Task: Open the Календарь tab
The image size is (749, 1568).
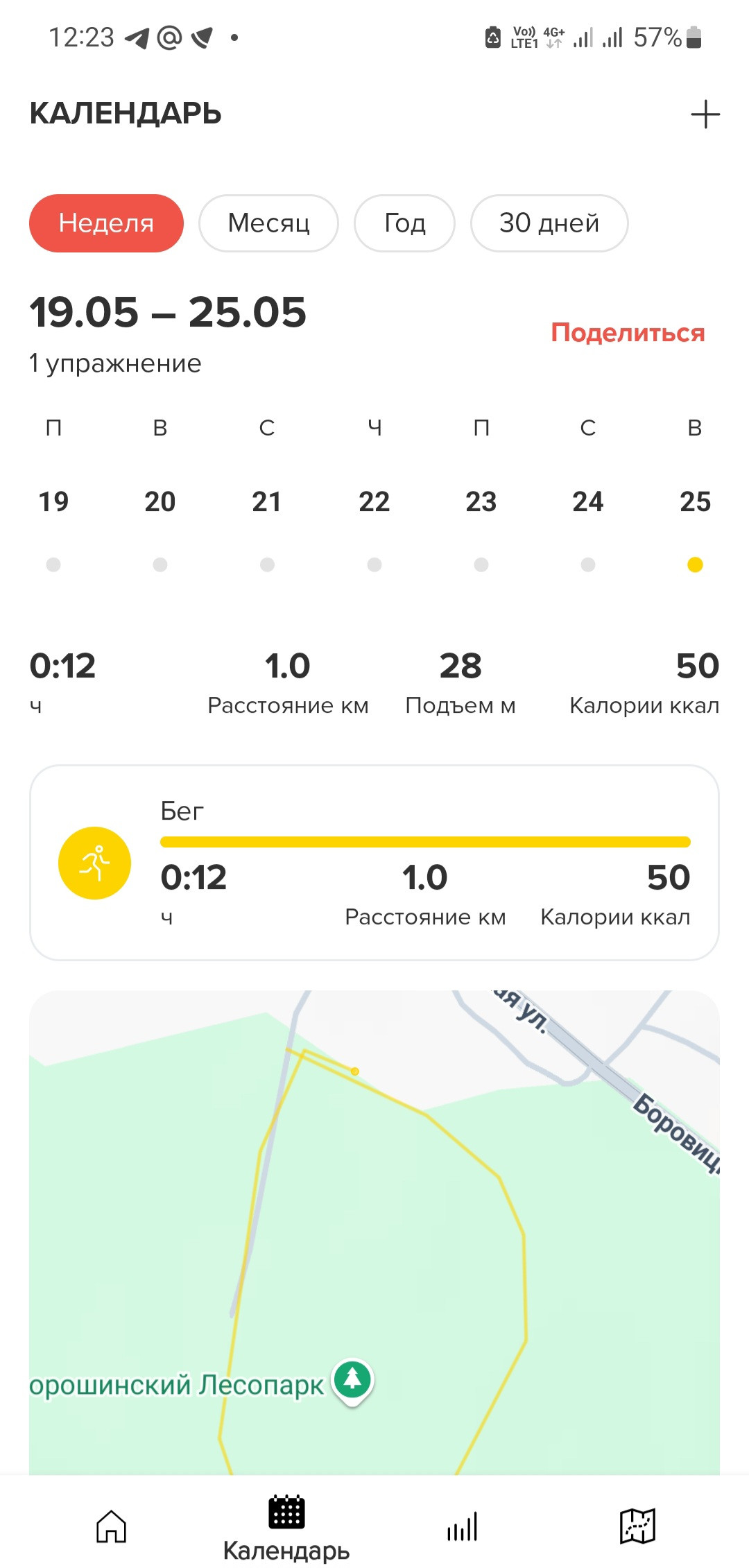Action: (286, 1528)
